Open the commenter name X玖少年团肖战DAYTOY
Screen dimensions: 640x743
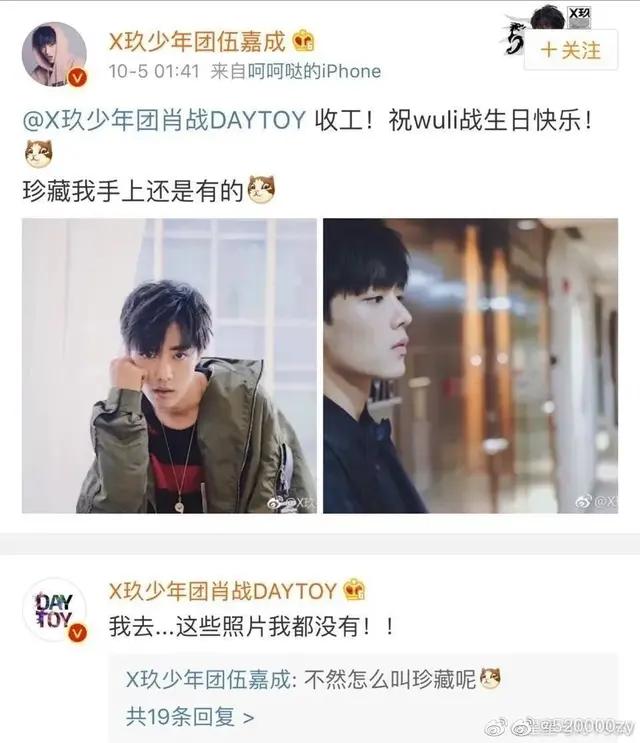pyautogui.click(x=224, y=589)
